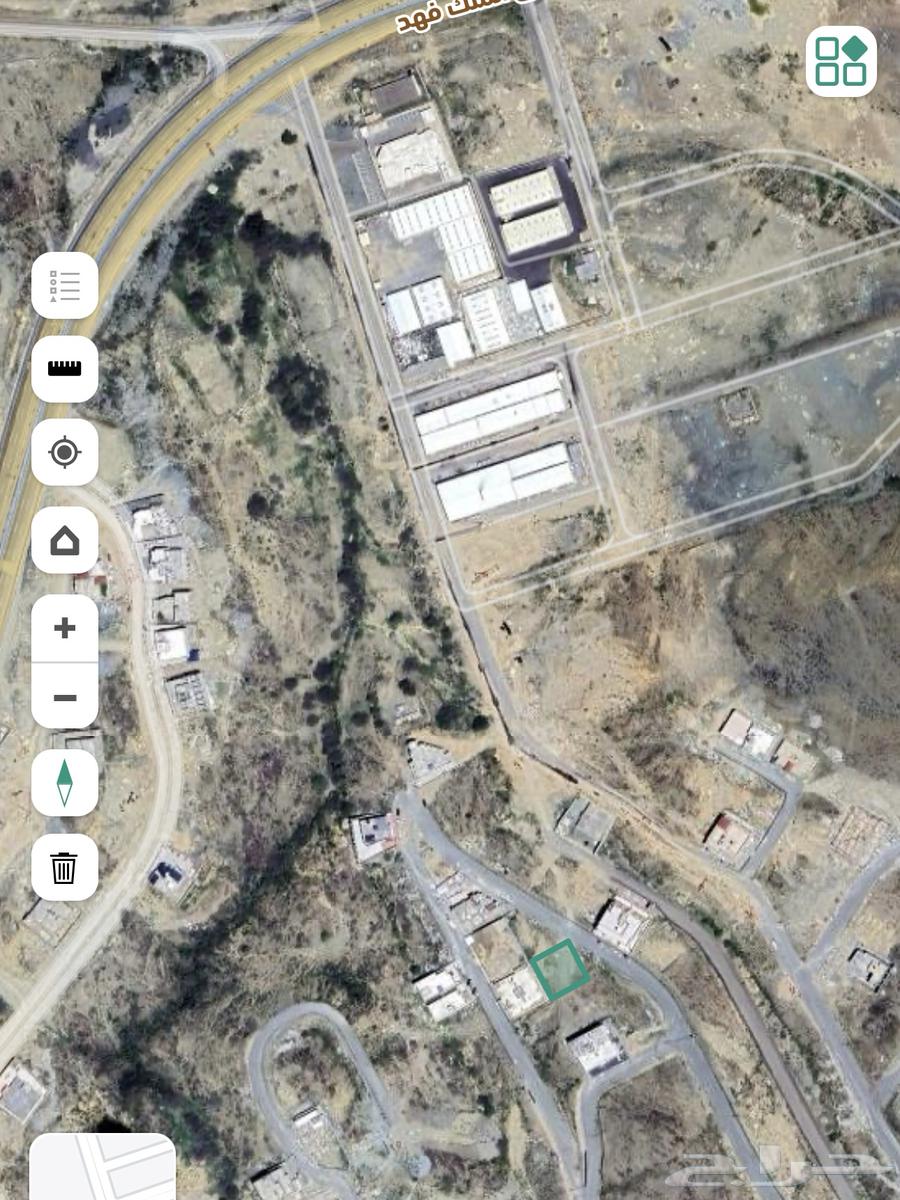Zoom in with the plus button
Screen dimensions: 900x1200
point(65,628)
